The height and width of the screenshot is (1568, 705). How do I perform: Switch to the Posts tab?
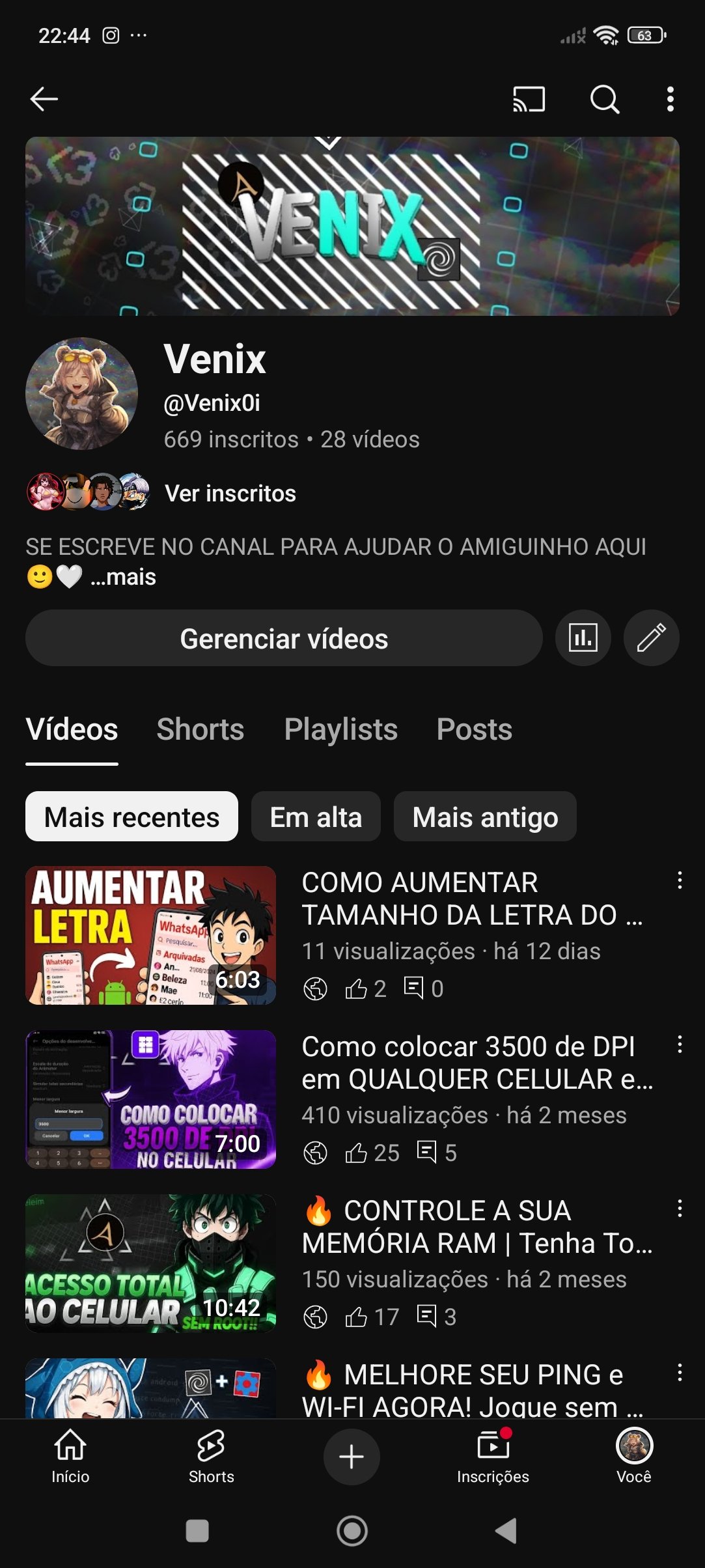[474, 729]
